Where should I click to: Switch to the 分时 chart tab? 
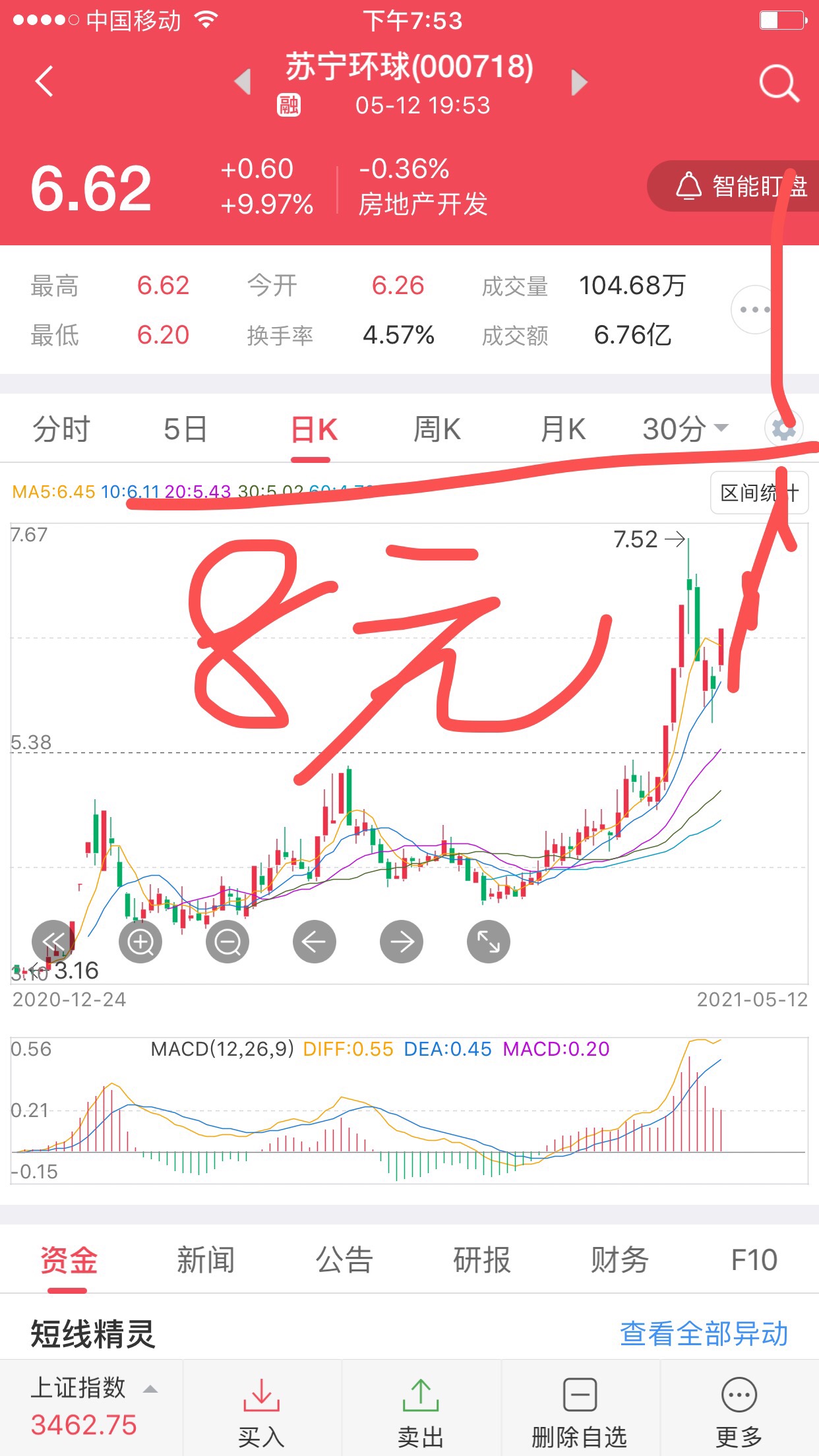coord(61,429)
